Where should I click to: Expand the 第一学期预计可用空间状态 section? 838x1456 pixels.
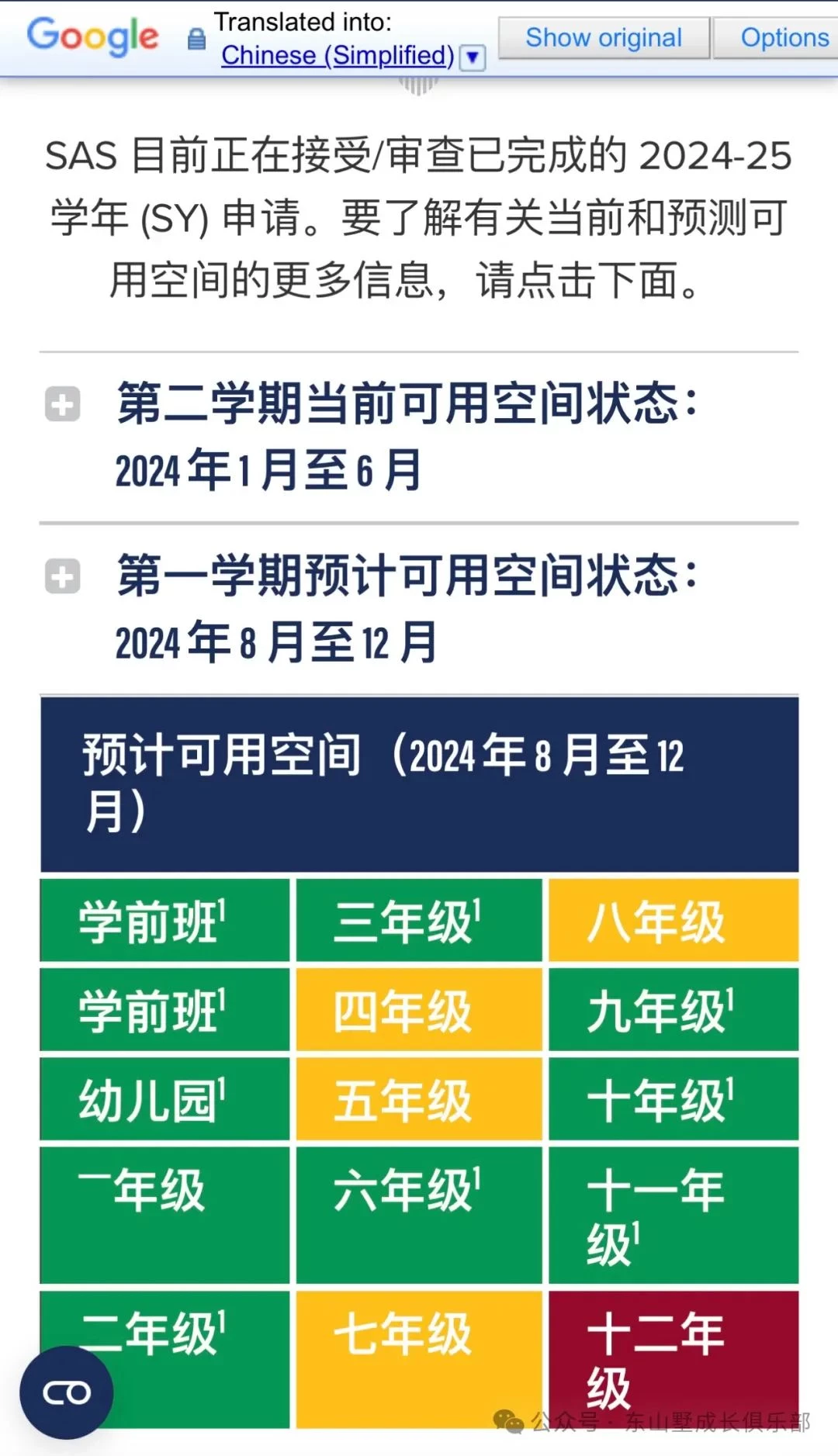pyautogui.click(x=63, y=576)
